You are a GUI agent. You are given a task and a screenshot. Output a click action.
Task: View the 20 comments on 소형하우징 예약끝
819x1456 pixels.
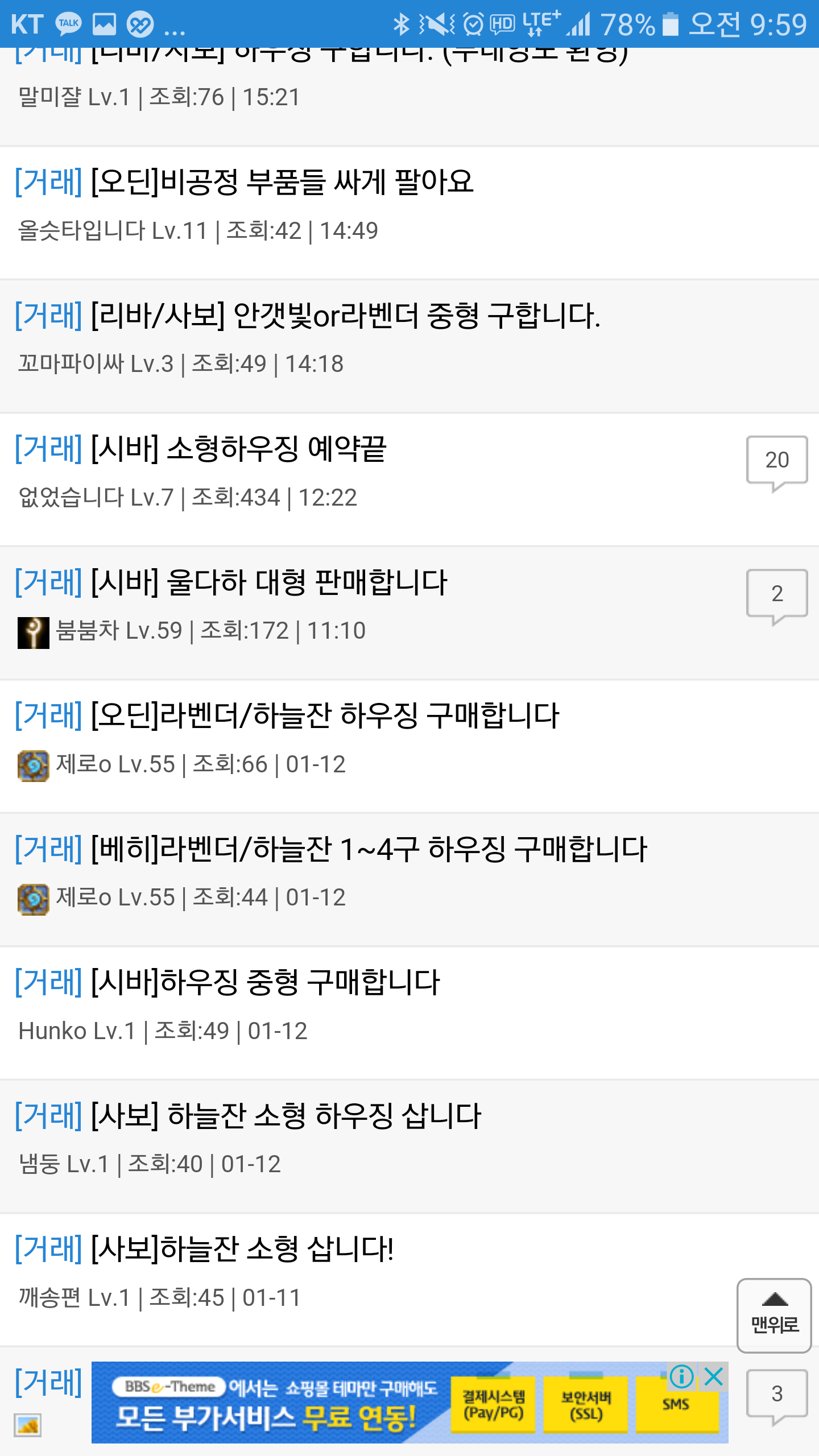(x=776, y=461)
